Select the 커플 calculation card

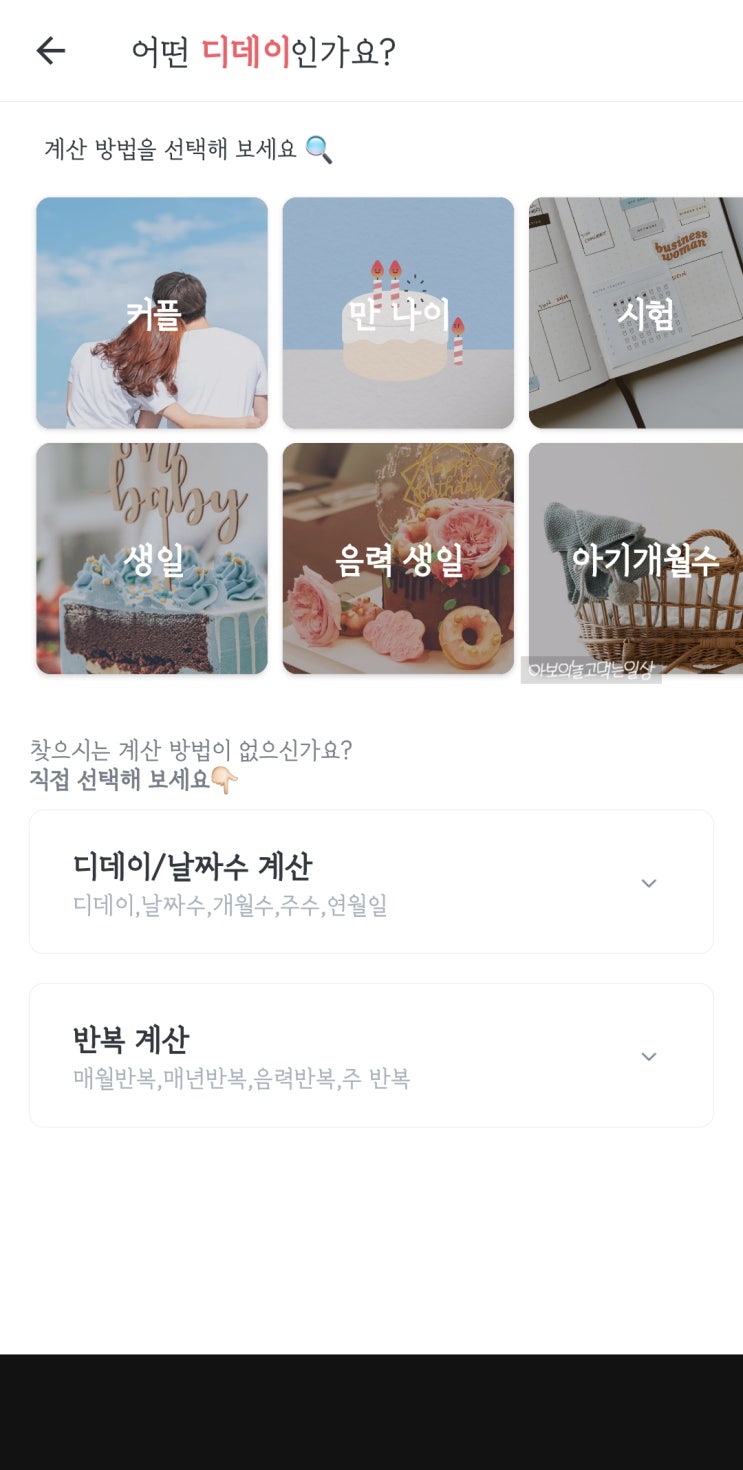pyautogui.click(x=152, y=313)
